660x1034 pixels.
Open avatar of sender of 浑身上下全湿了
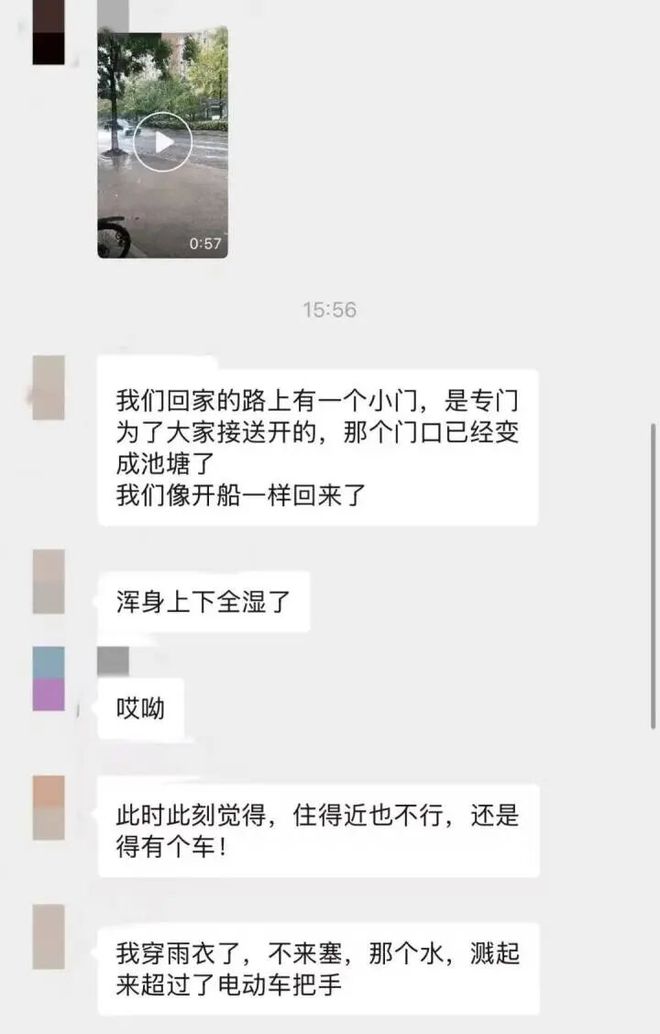coord(48,581)
